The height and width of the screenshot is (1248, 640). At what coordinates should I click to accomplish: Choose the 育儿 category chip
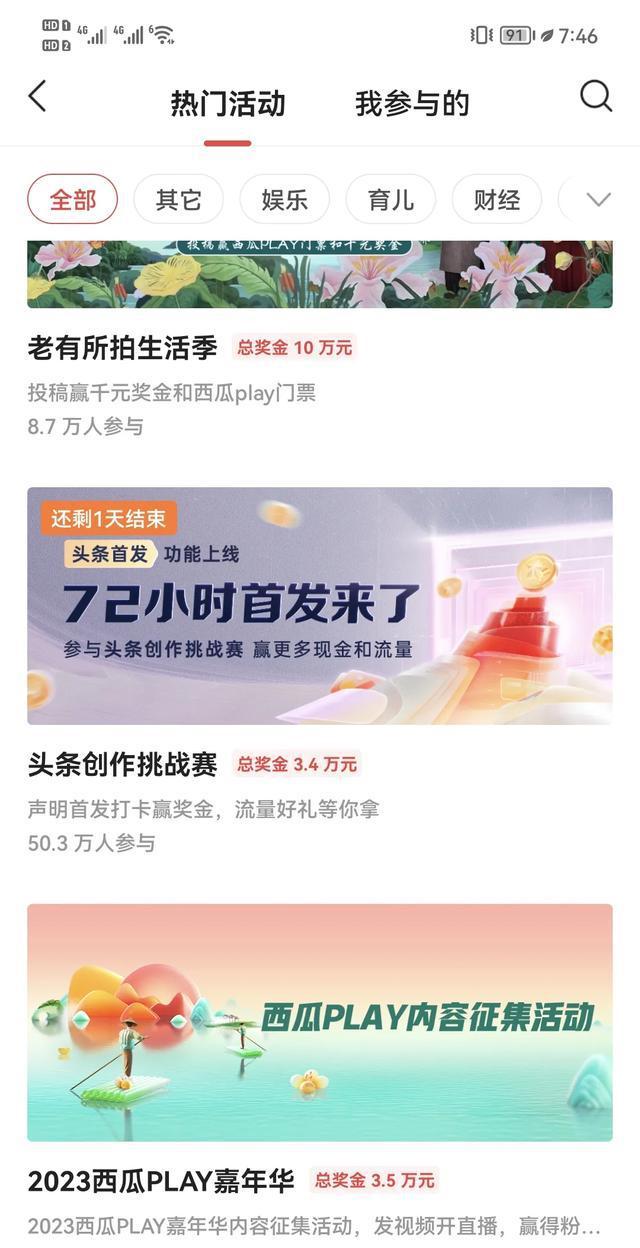[390, 199]
